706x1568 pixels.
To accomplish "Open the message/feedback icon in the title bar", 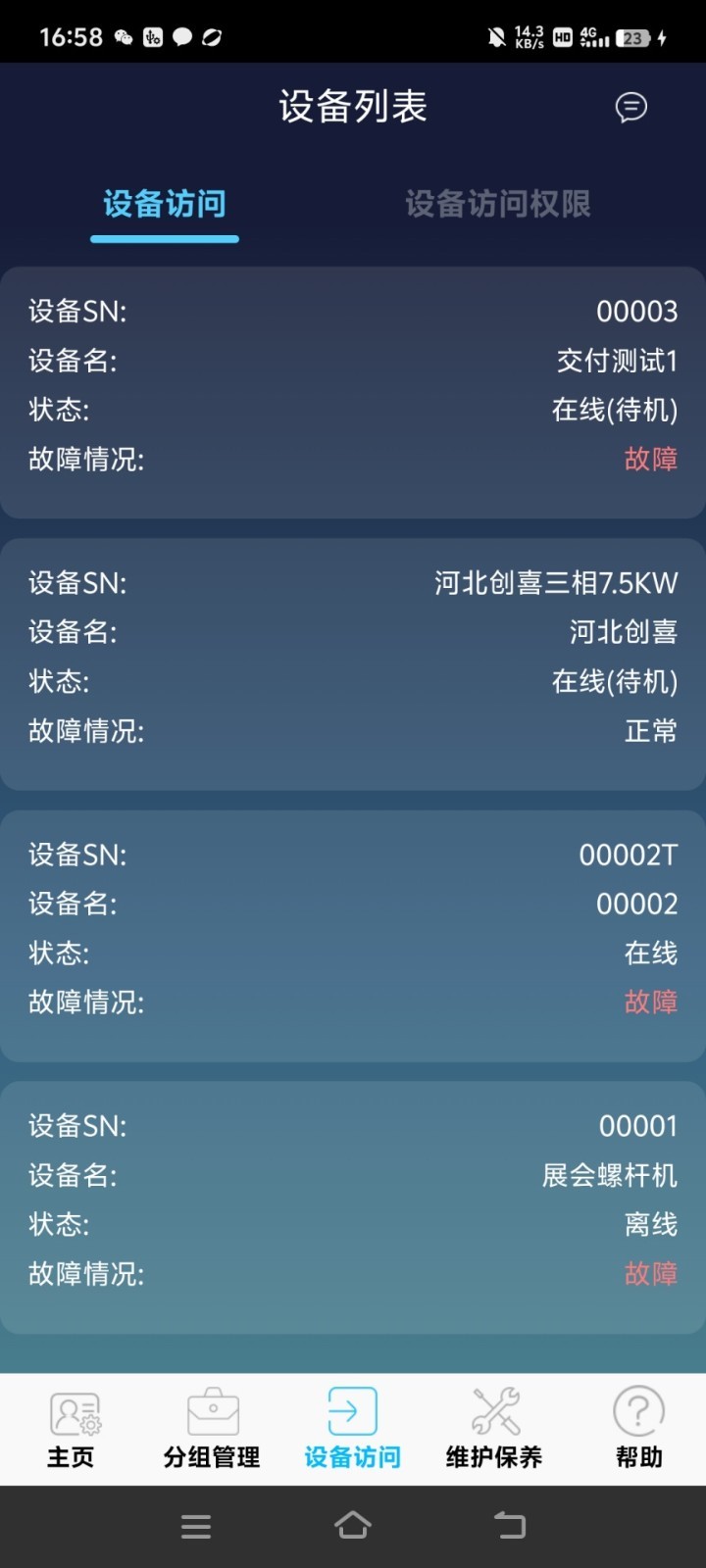I will (x=631, y=108).
